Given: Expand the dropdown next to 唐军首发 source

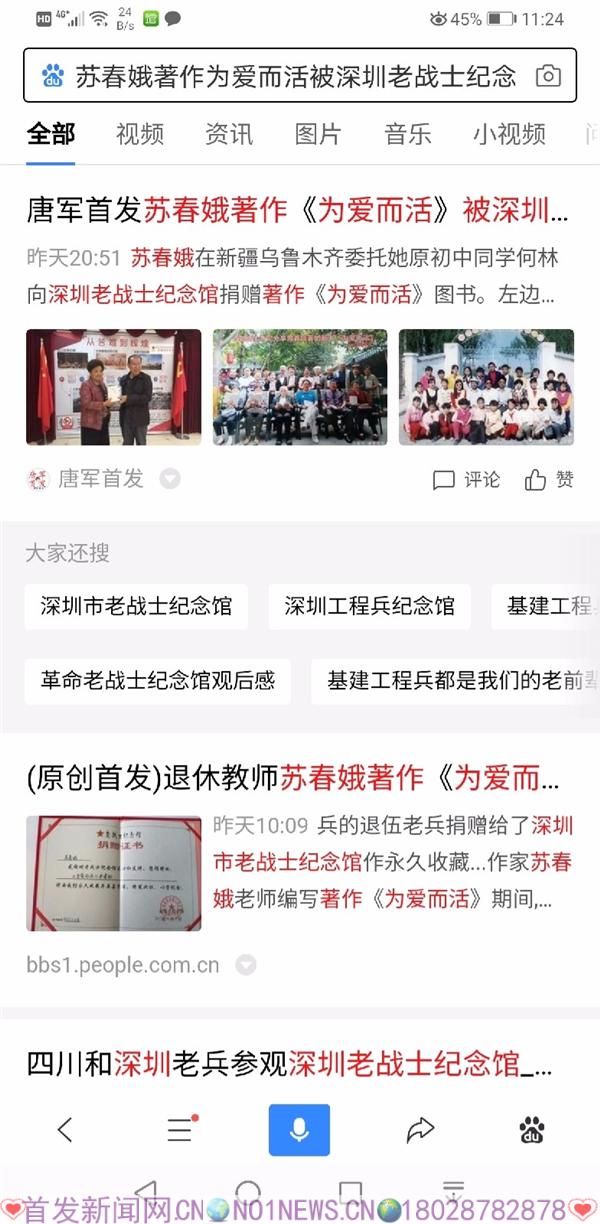Looking at the screenshot, I should (170, 479).
